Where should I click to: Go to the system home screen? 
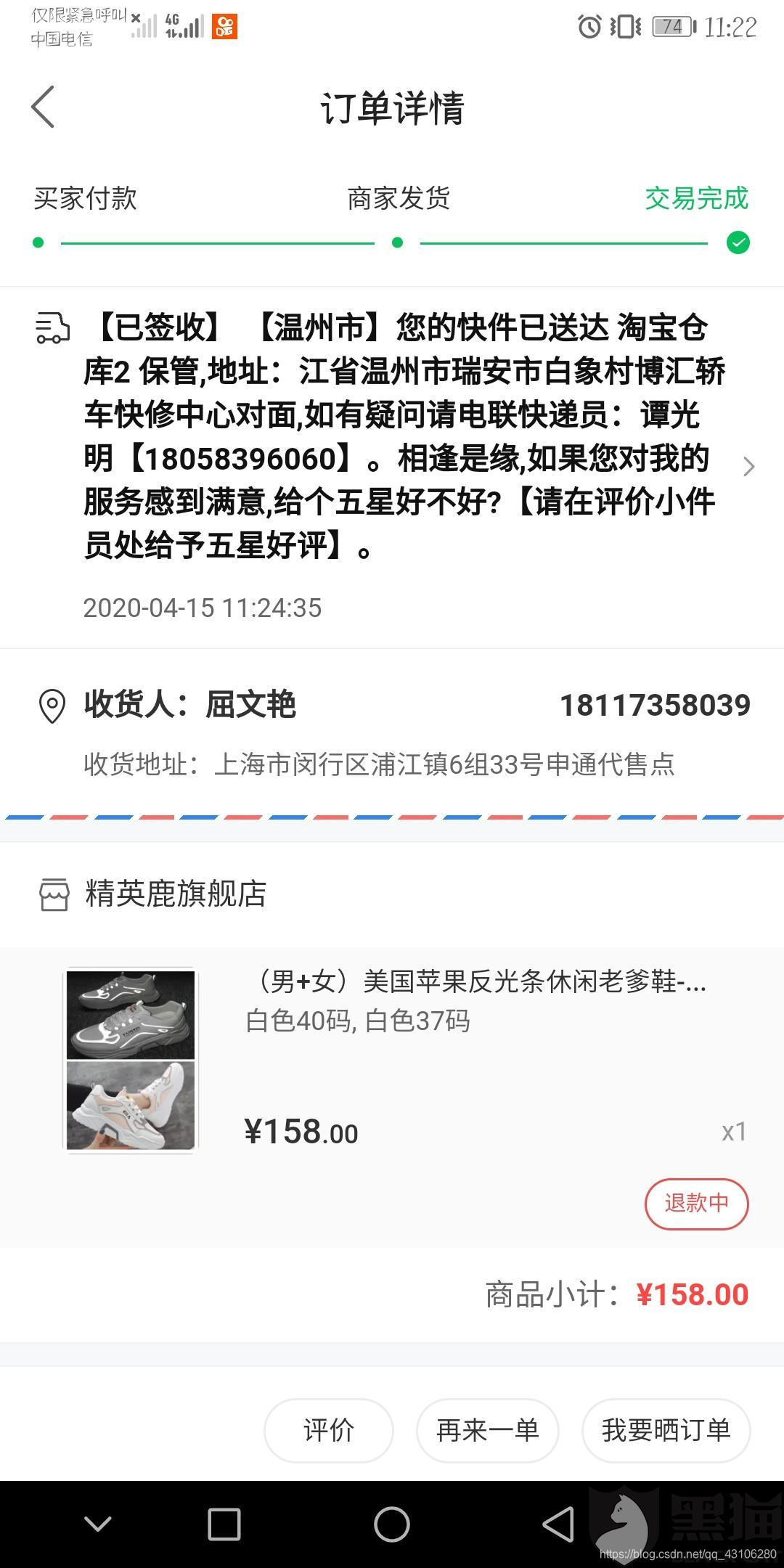pos(391,1524)
